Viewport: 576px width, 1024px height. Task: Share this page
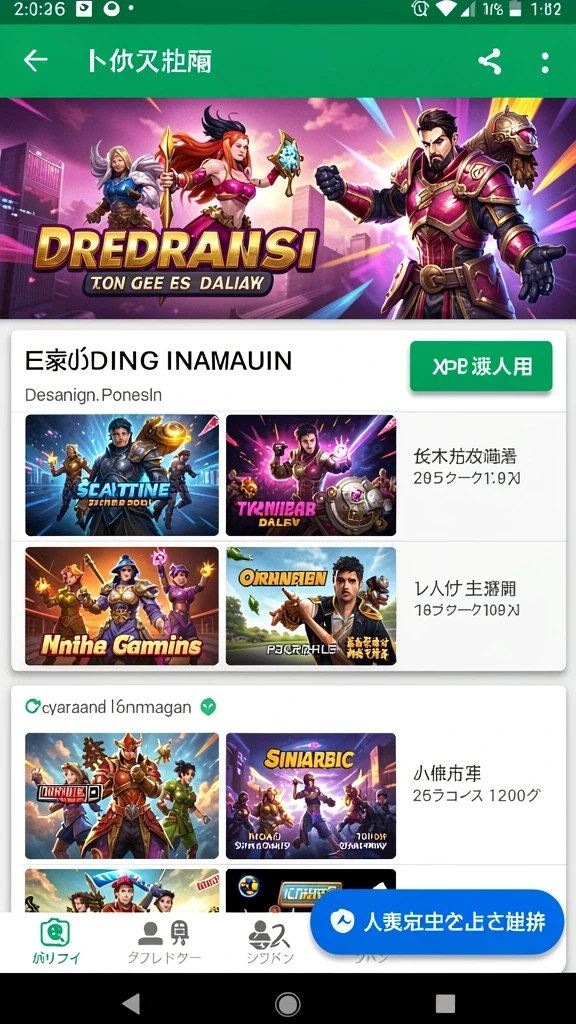coord(490,62)
